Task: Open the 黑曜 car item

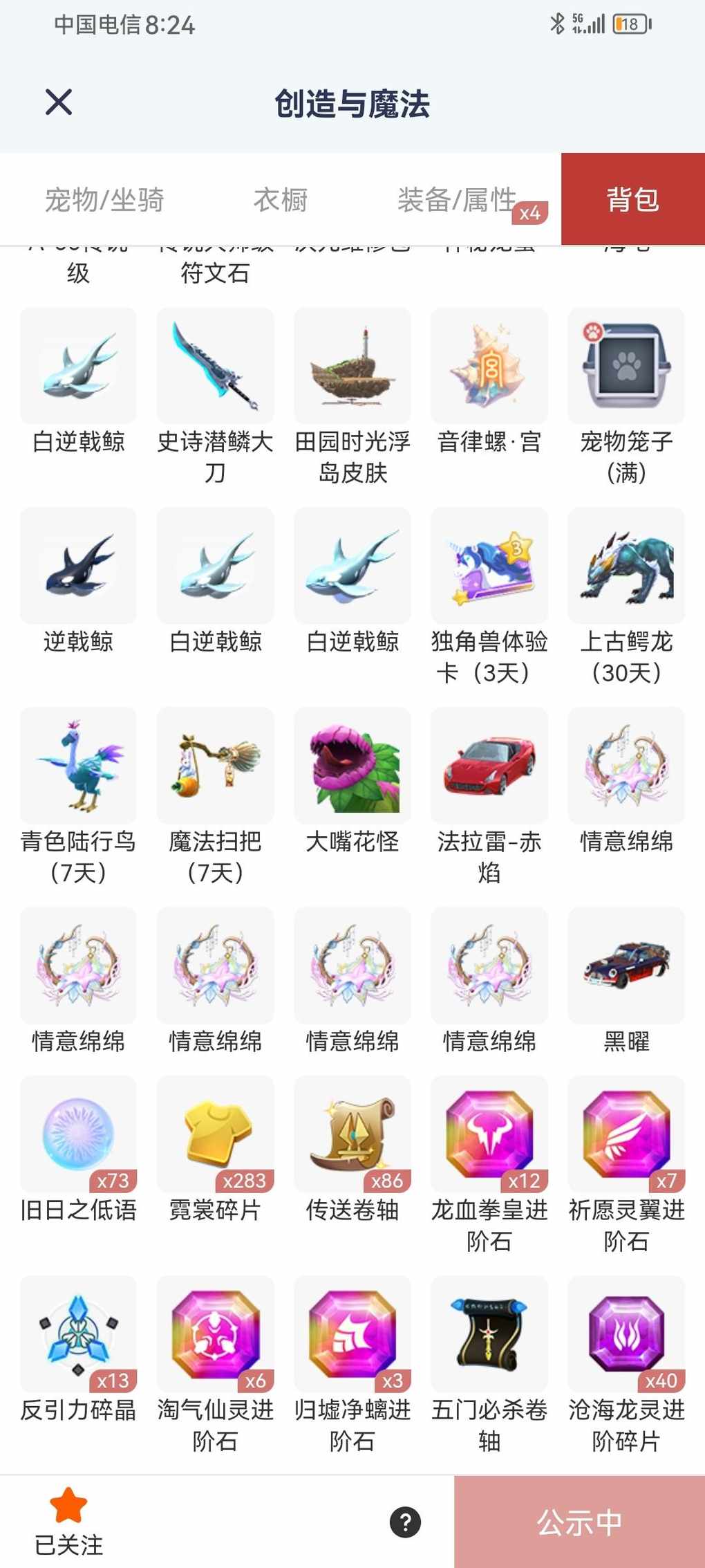Action: coord(626,966)
